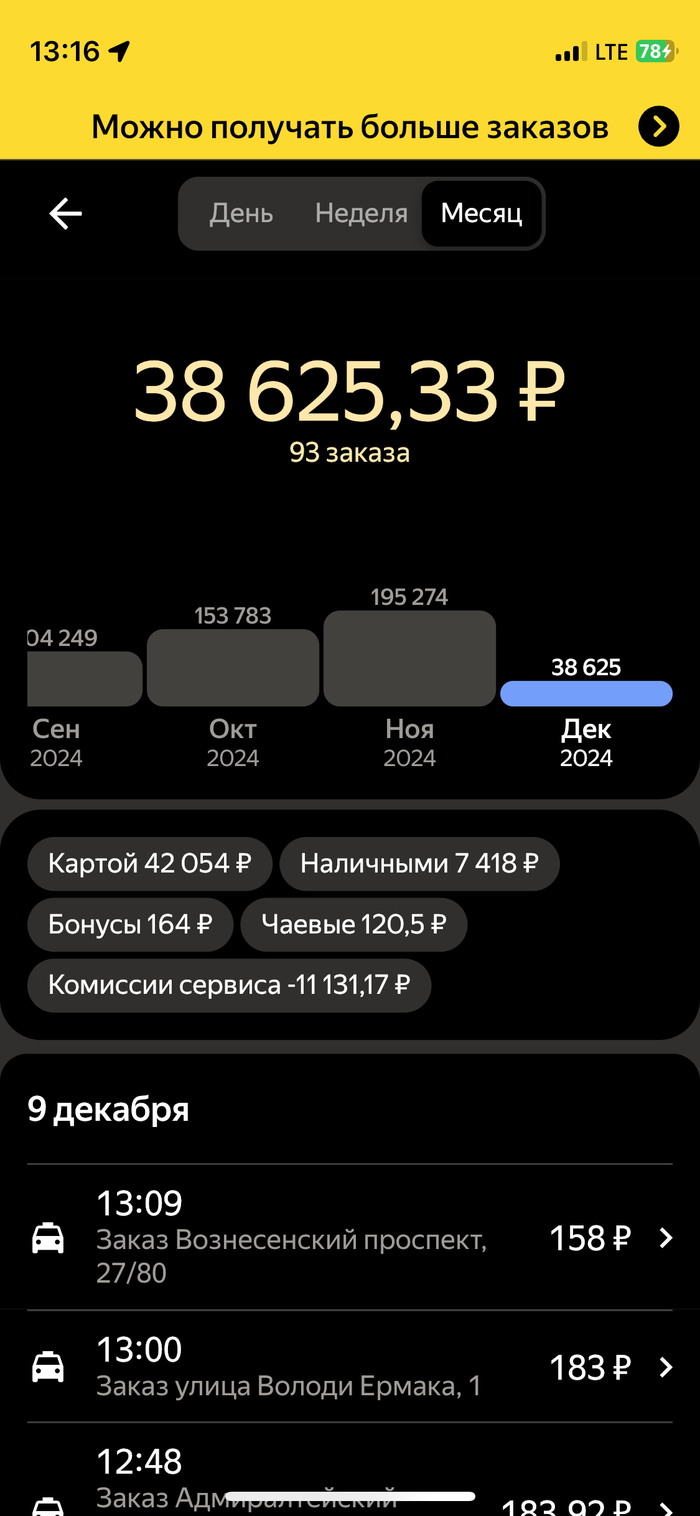Switch to the Неделя tab
This screenshot has width=700, height=1516.
pyautogui.click(x=361, y=213)
